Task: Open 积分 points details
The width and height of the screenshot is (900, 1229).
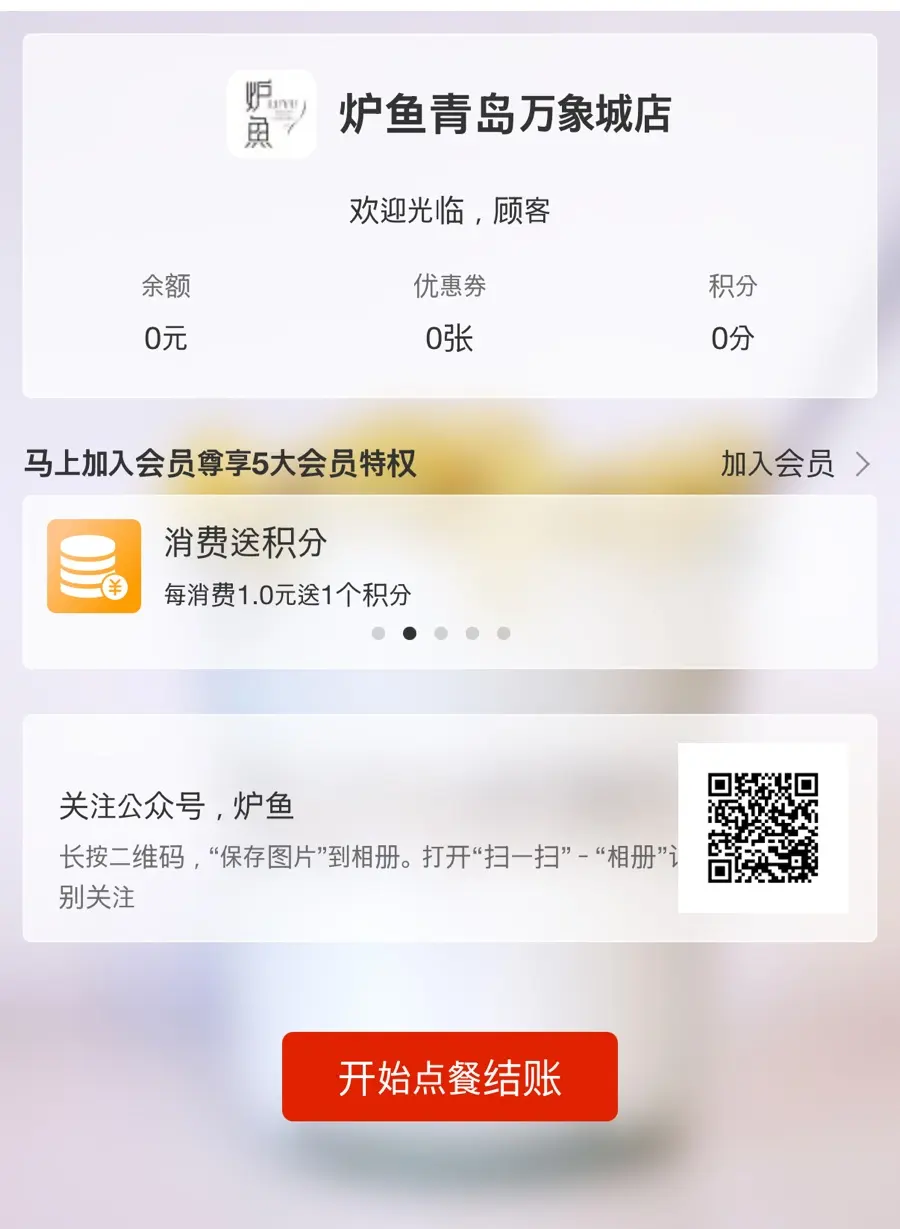Action: pyautogui.click(x=733, y=312)
